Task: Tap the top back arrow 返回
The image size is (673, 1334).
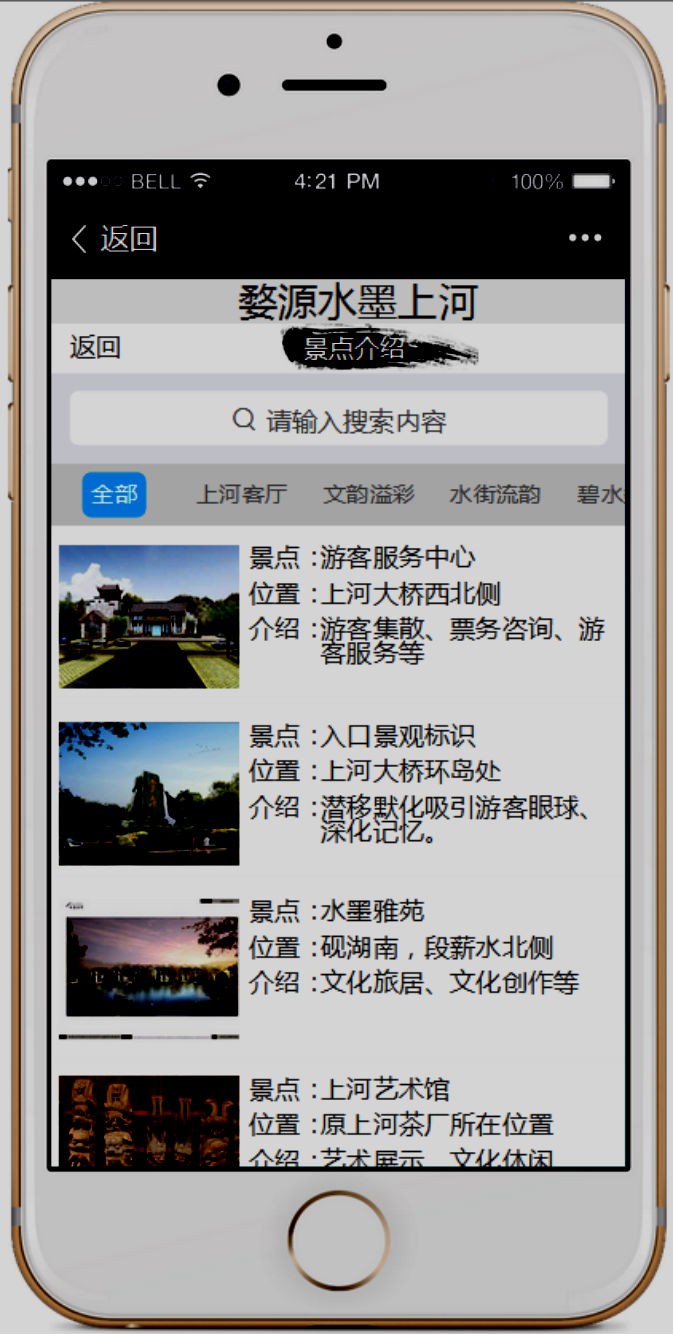Action: click(114, 239)
